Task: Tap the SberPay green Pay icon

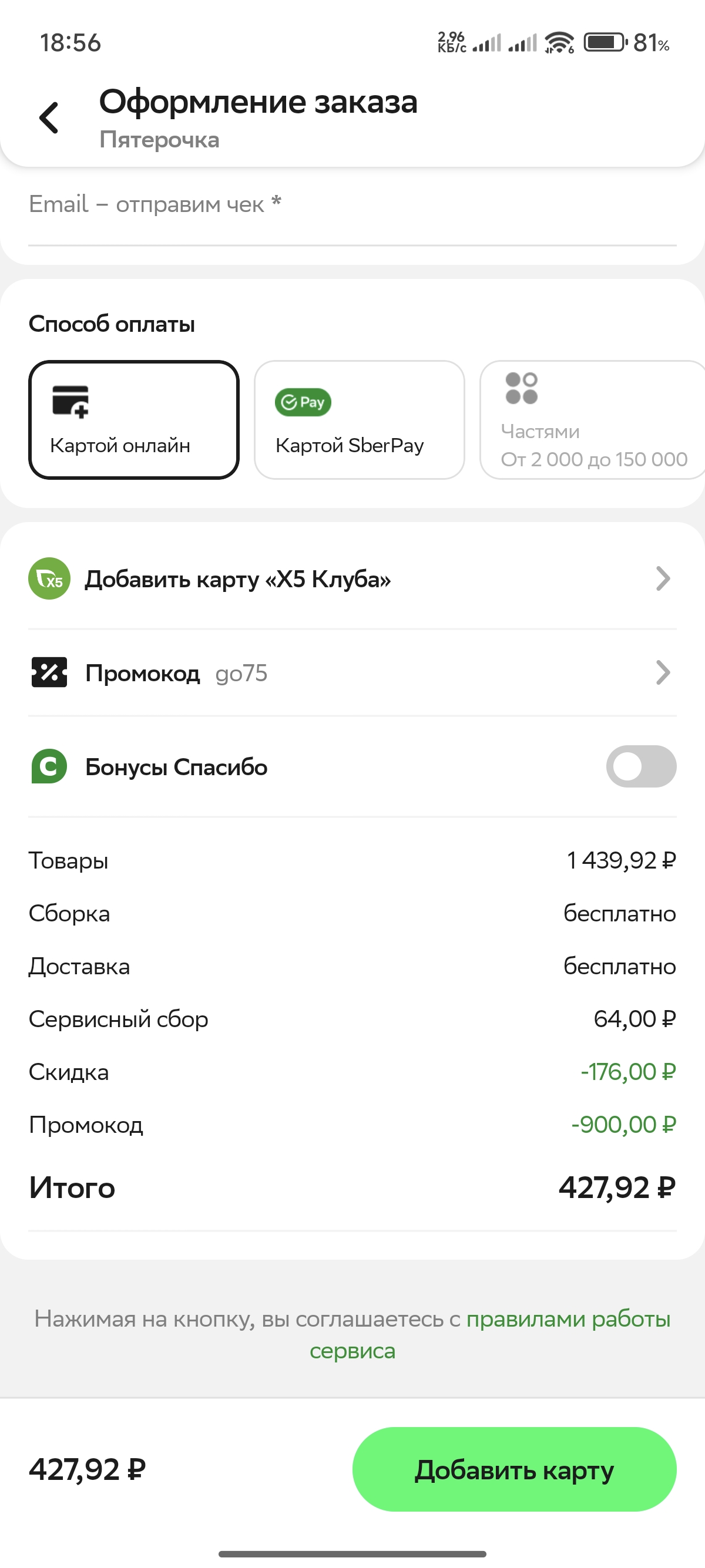Action: pyautogui.click(x=303, y=402)
